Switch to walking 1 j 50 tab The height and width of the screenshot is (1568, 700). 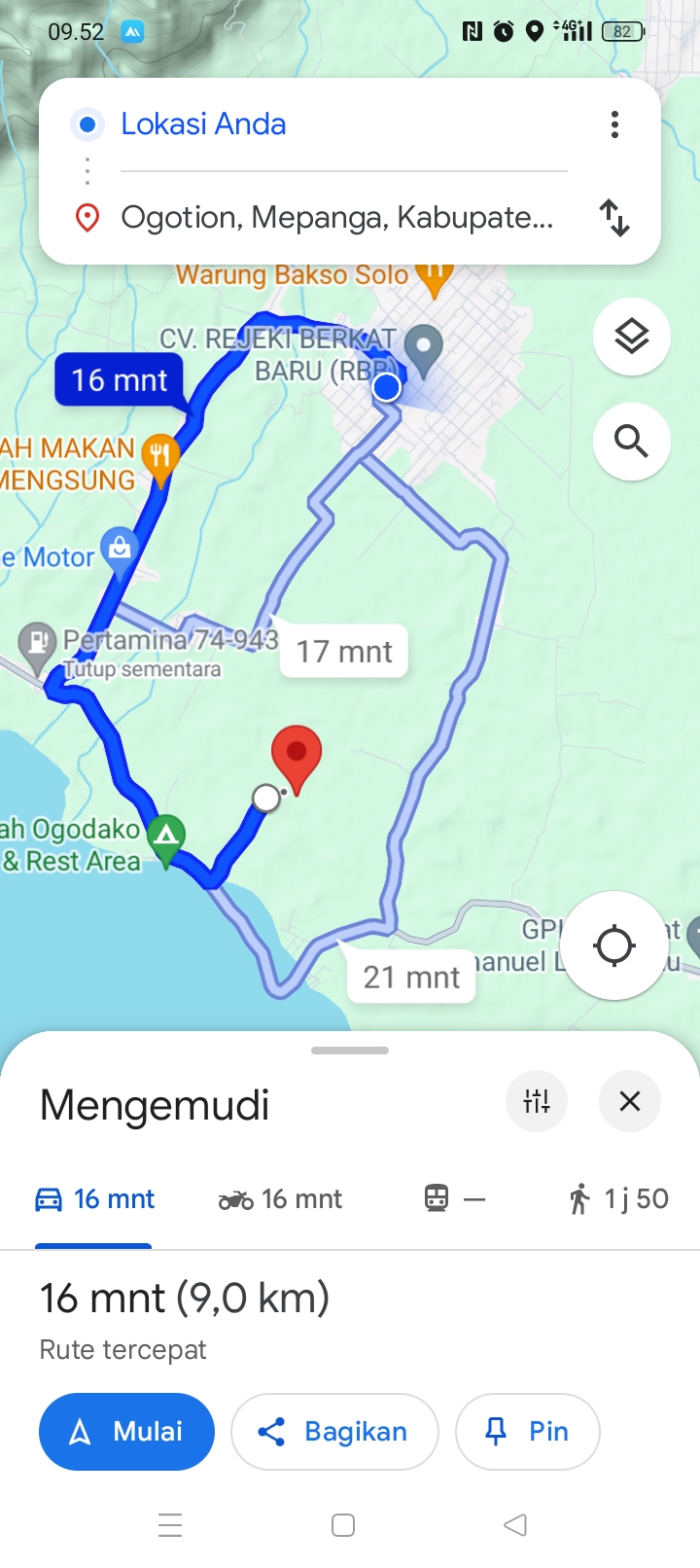pos(618,1198)
